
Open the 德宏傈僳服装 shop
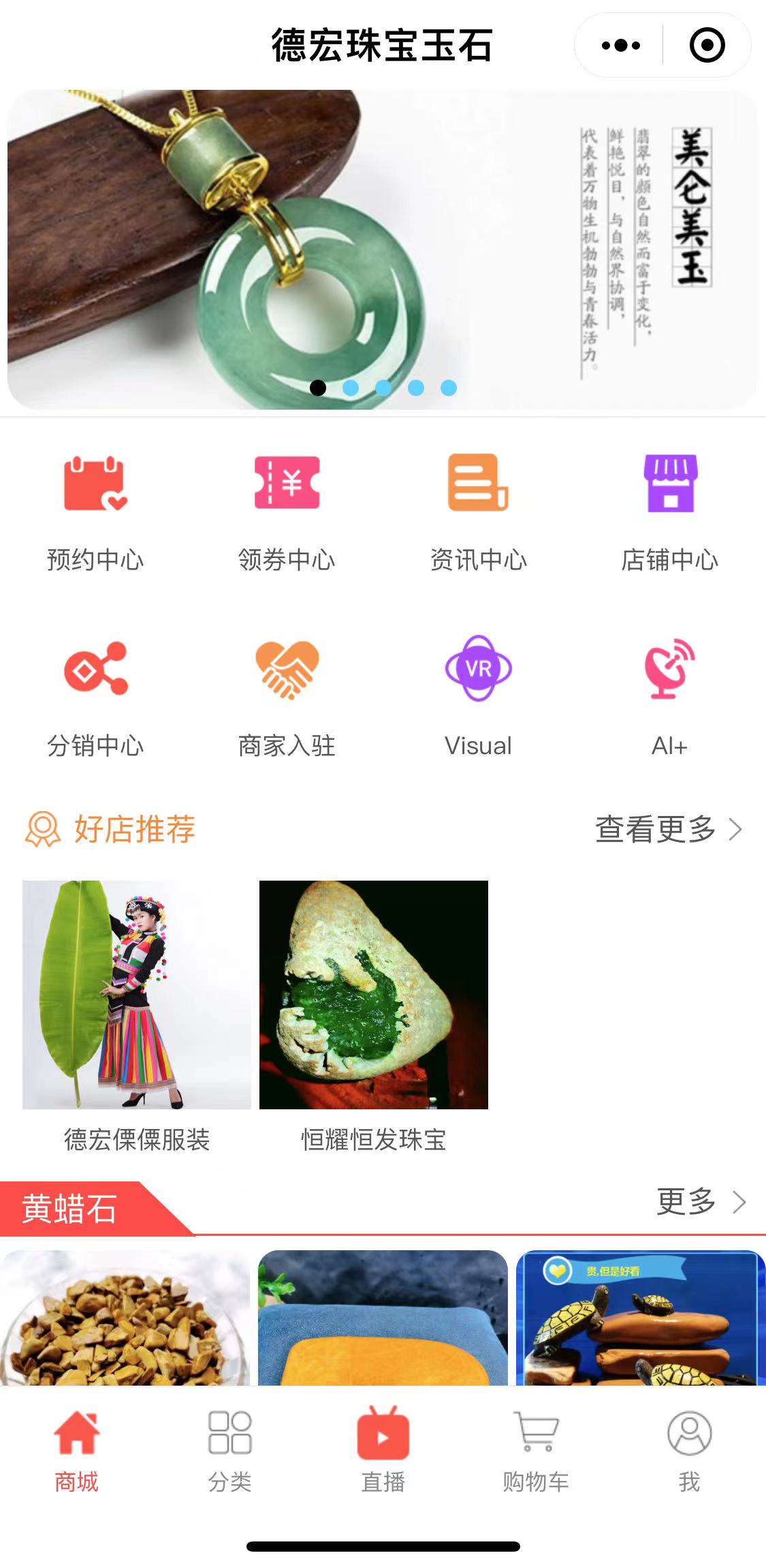[137, 1014]
